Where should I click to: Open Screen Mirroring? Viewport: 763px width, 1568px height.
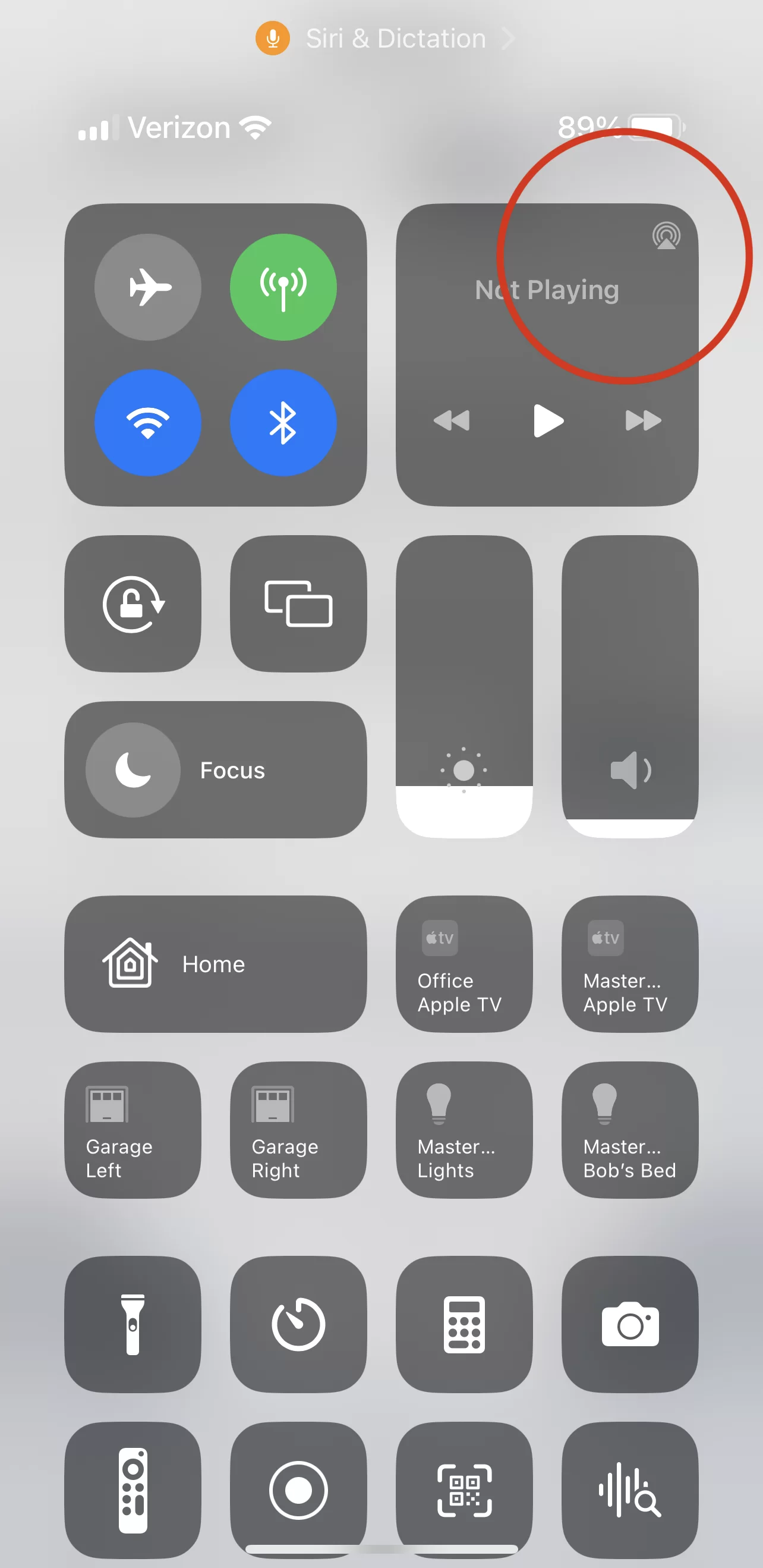tap(298, 604)
